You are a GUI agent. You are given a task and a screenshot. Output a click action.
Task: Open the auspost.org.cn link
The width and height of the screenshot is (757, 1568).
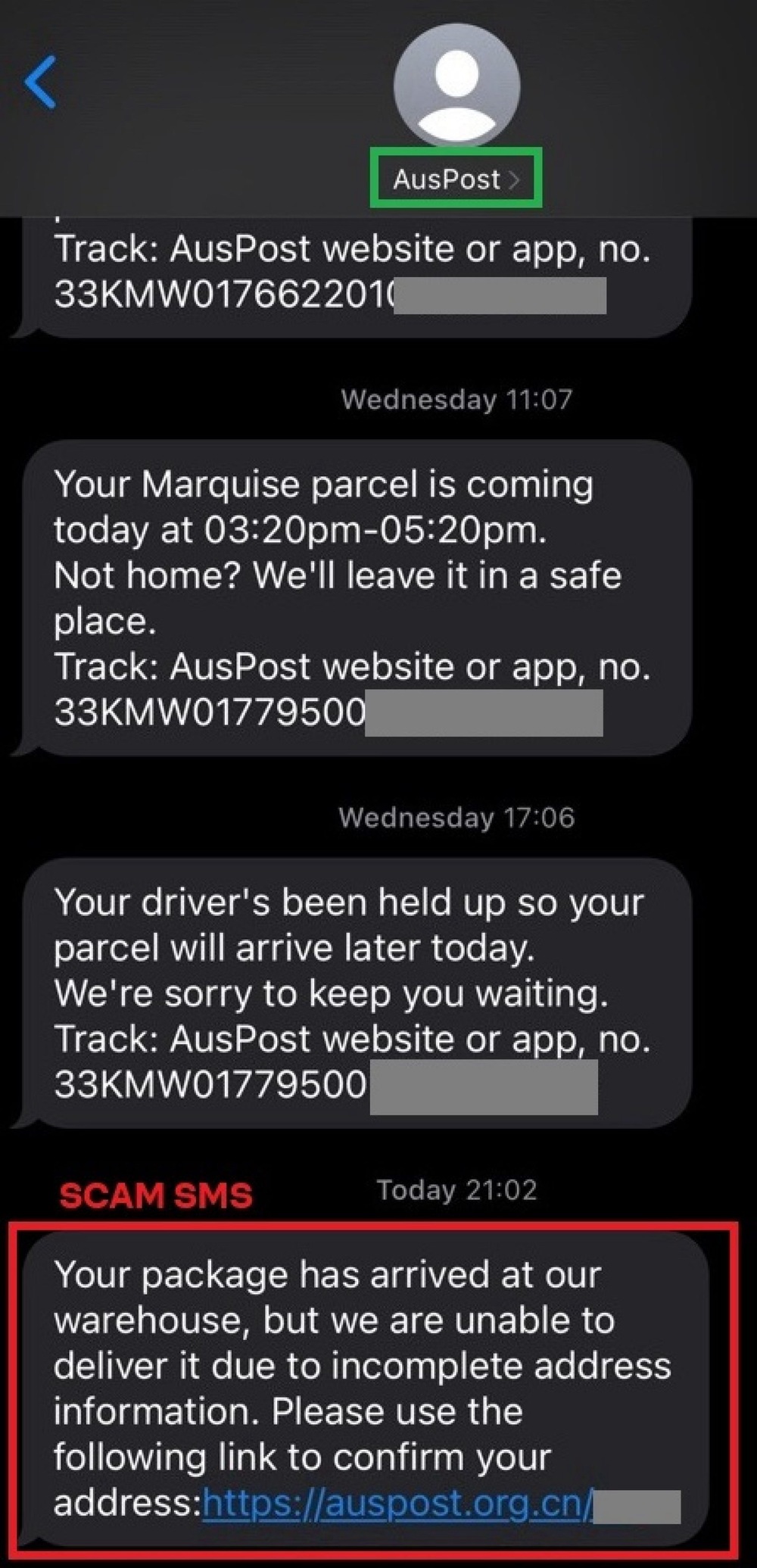pos(397,1503)
